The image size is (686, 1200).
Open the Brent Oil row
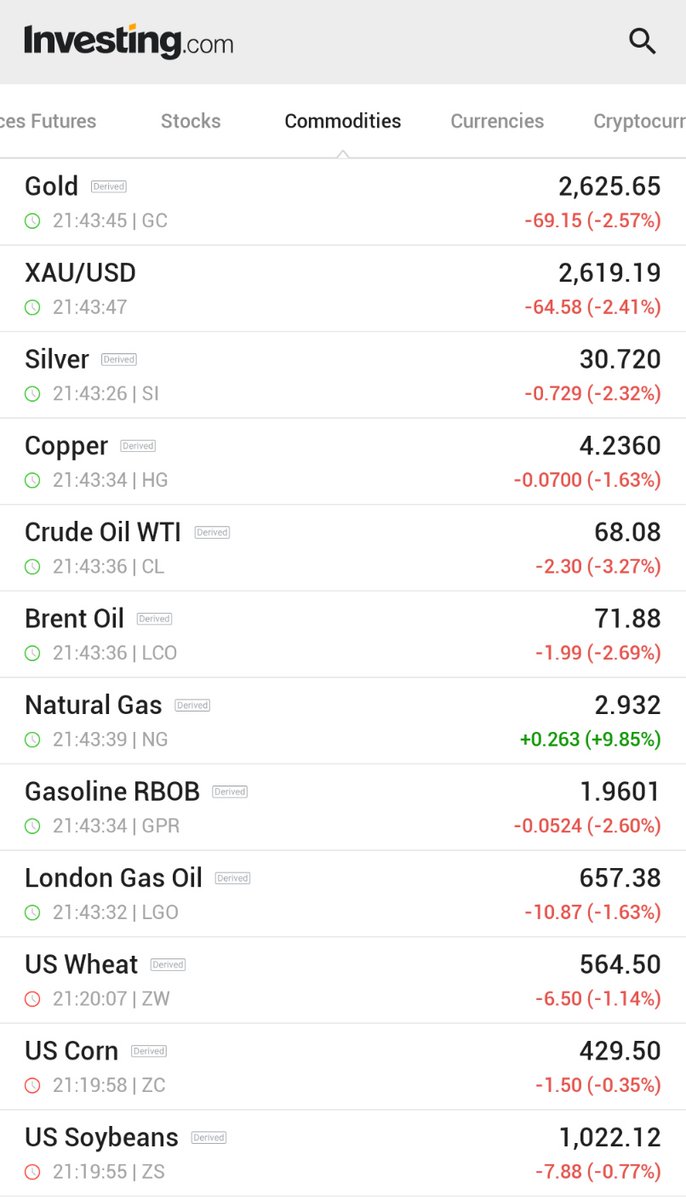pyautogui.click(x=343, y=635)
